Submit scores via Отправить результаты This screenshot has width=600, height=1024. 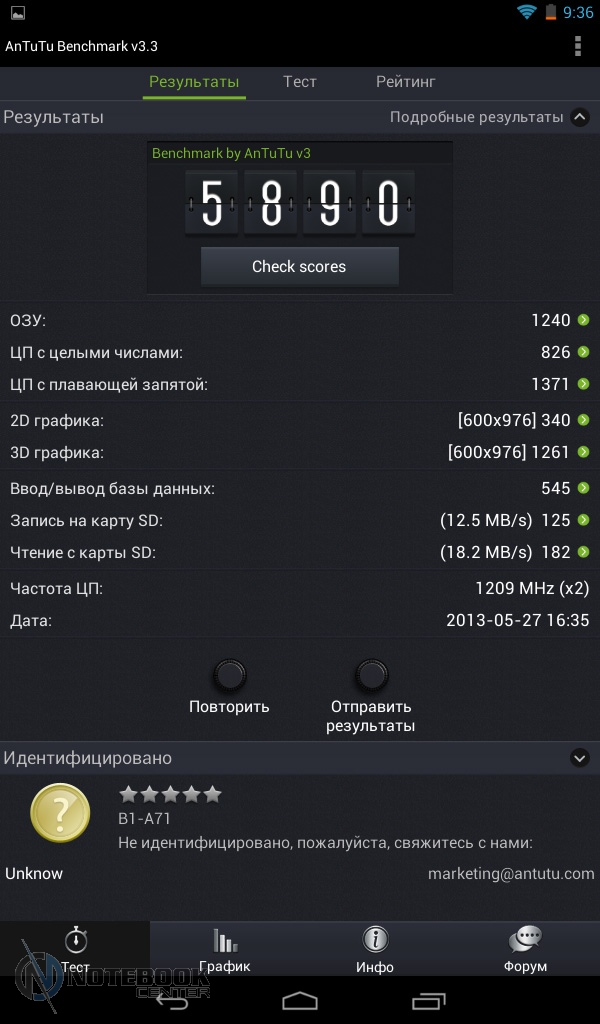pyautogui.click(x=371, y=676)
